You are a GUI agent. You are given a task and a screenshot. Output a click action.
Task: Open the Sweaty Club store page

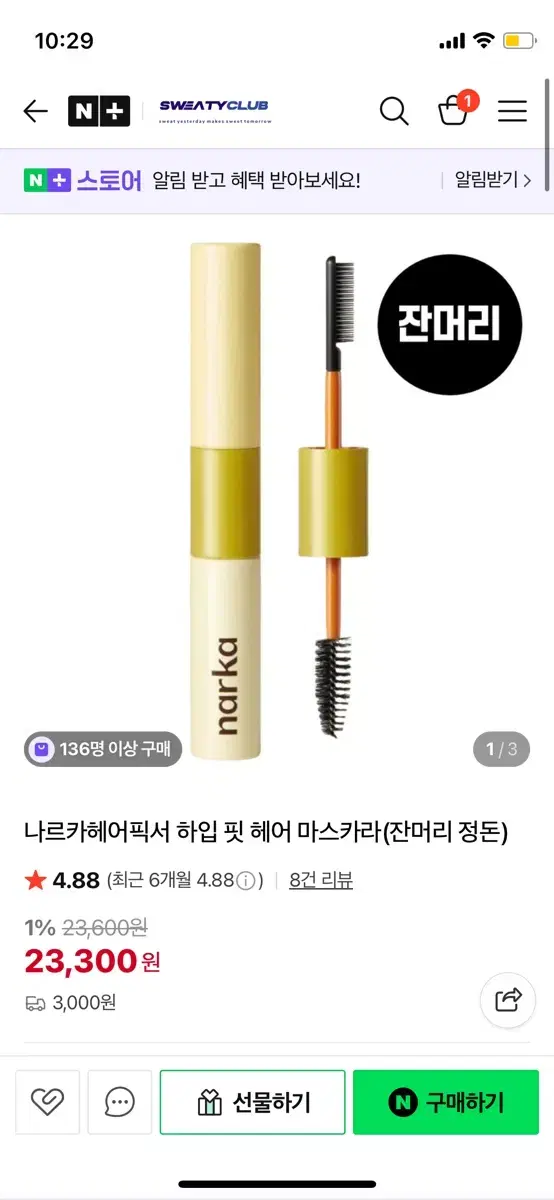pos(213,110)
